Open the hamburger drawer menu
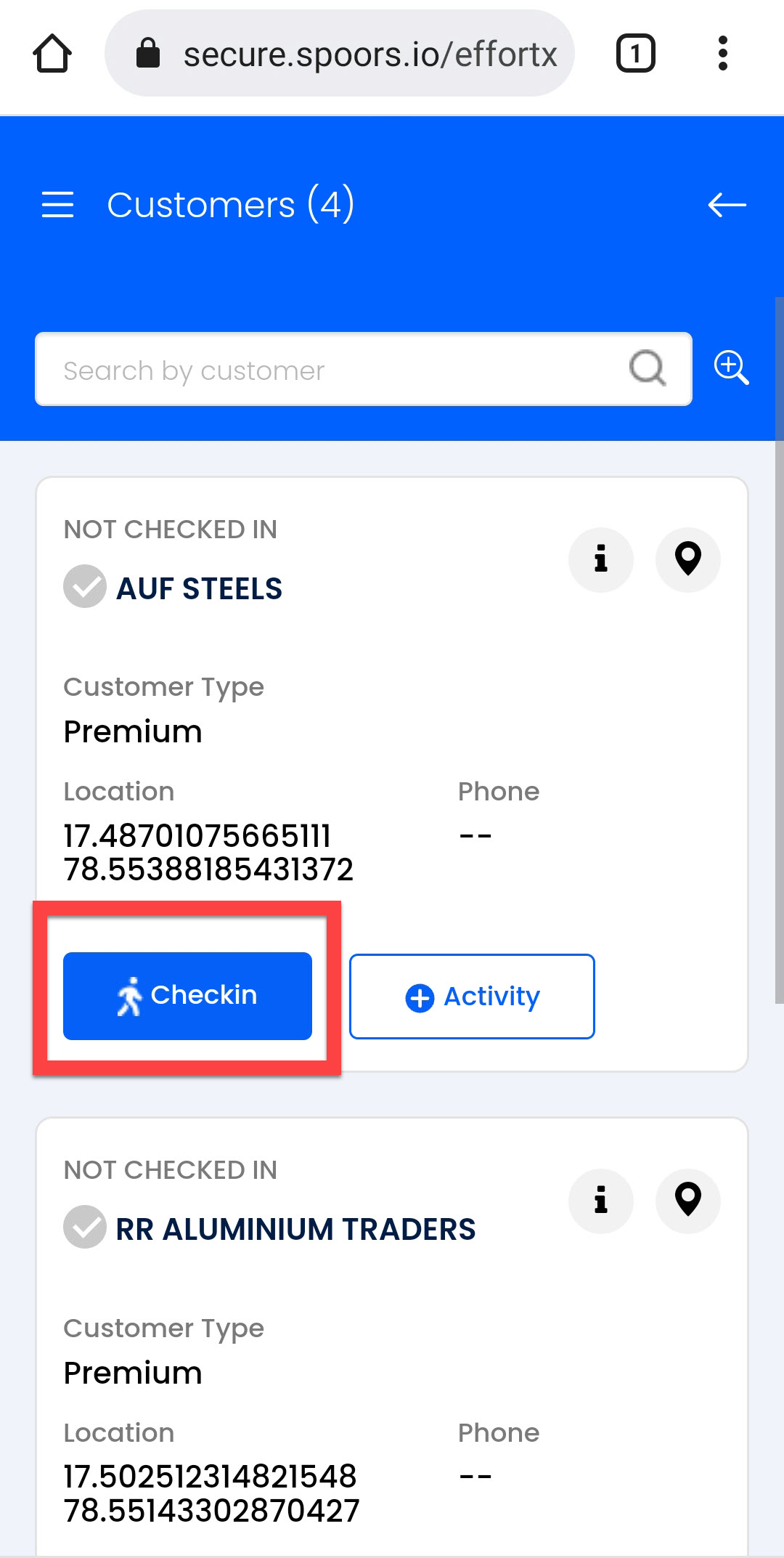The image size is (784, 1558). pos(57,205)
